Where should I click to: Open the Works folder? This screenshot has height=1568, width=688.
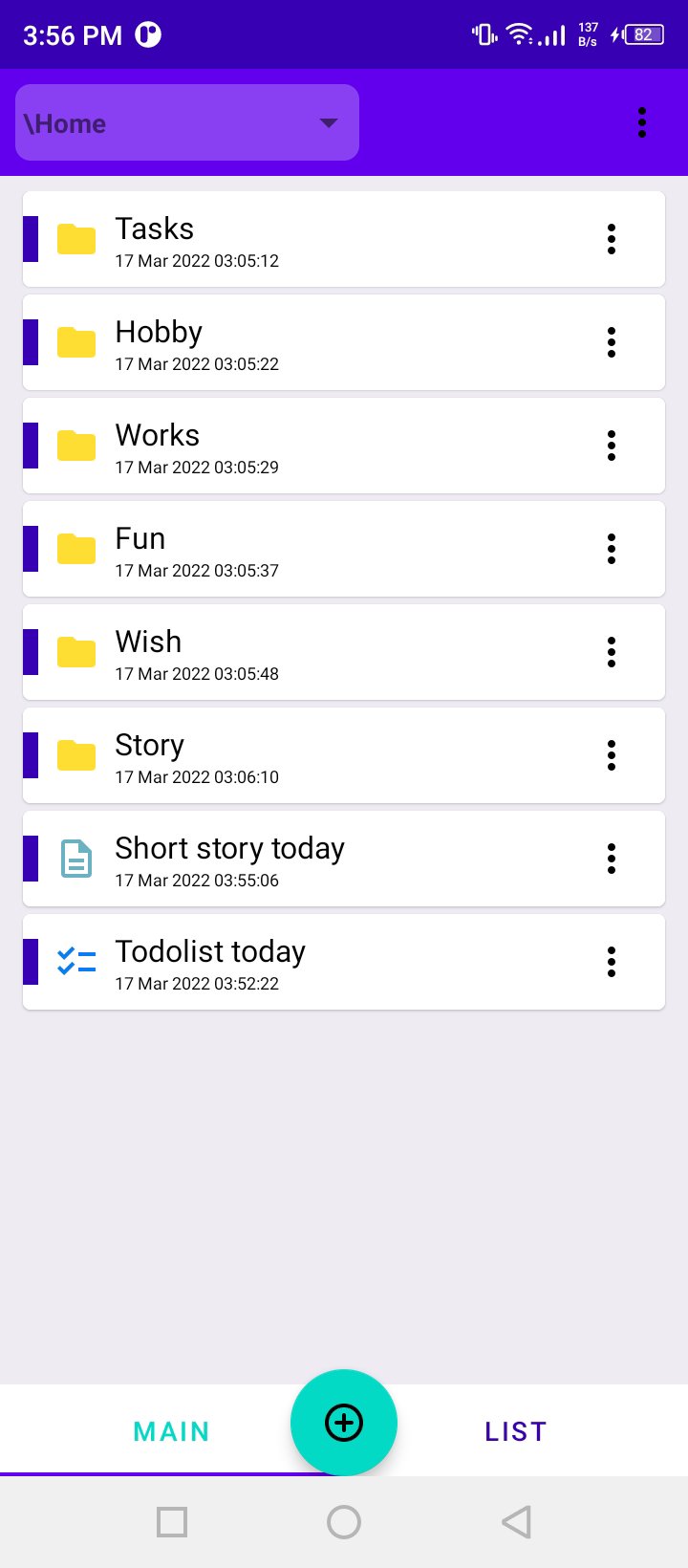pos(287,446)
